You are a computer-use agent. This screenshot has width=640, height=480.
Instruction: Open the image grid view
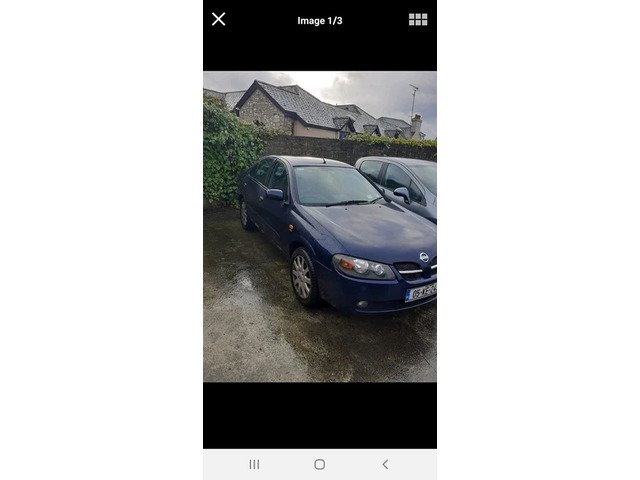pyautogui.click(x=418, y=19)
